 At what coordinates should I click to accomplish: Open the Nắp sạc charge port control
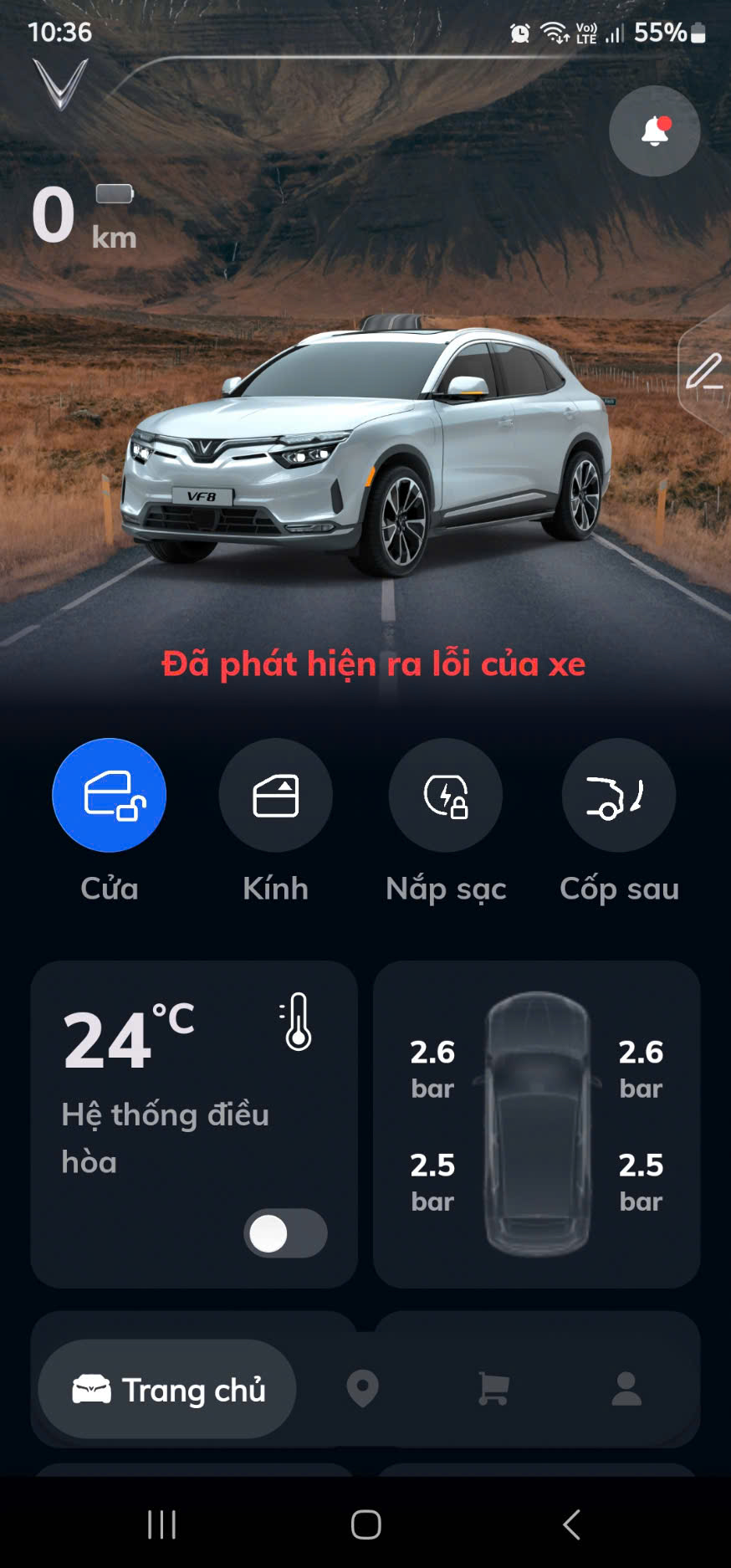tap(446, 795)
